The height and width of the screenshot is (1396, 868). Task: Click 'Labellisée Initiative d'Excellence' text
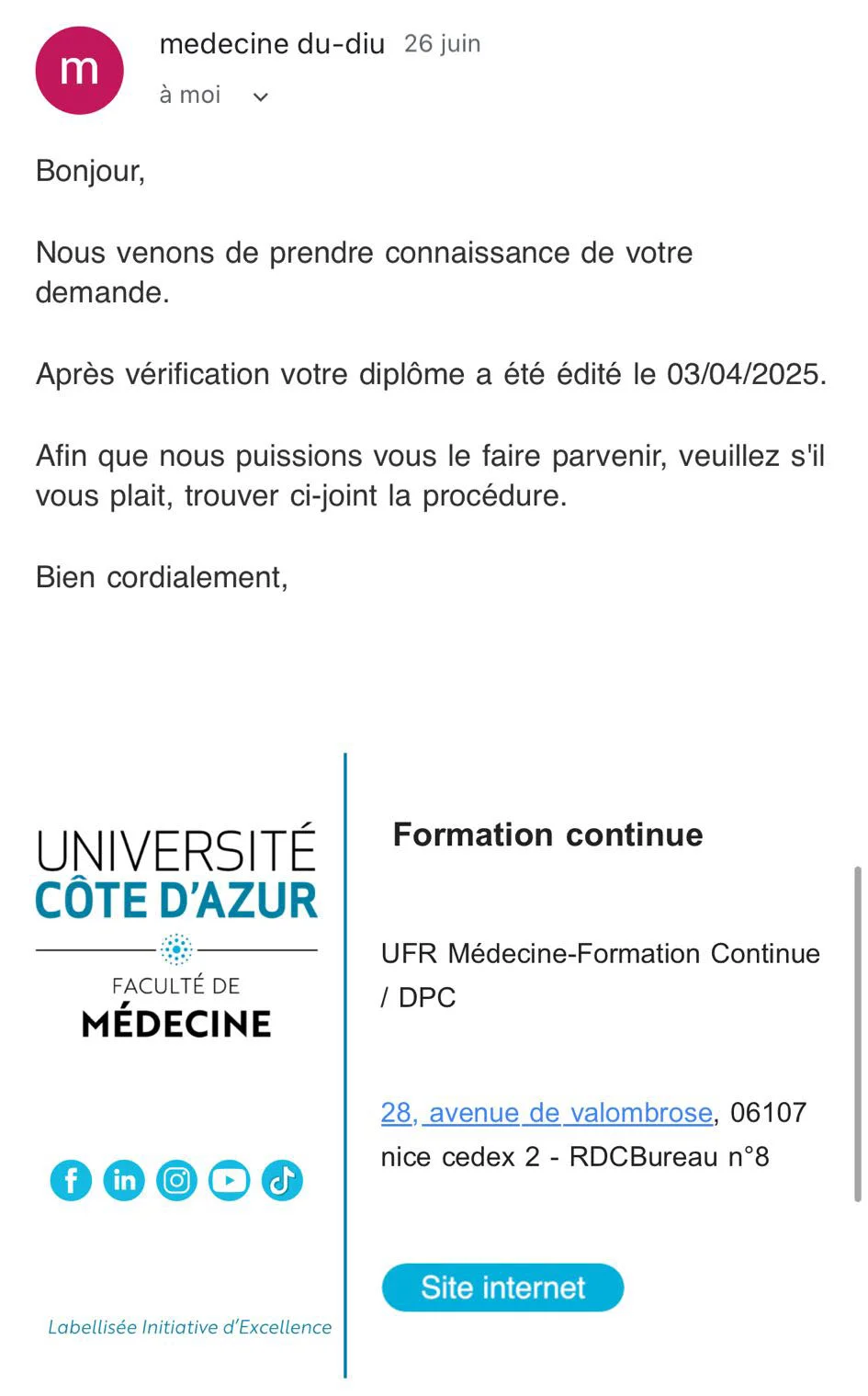coord(188,1327)
